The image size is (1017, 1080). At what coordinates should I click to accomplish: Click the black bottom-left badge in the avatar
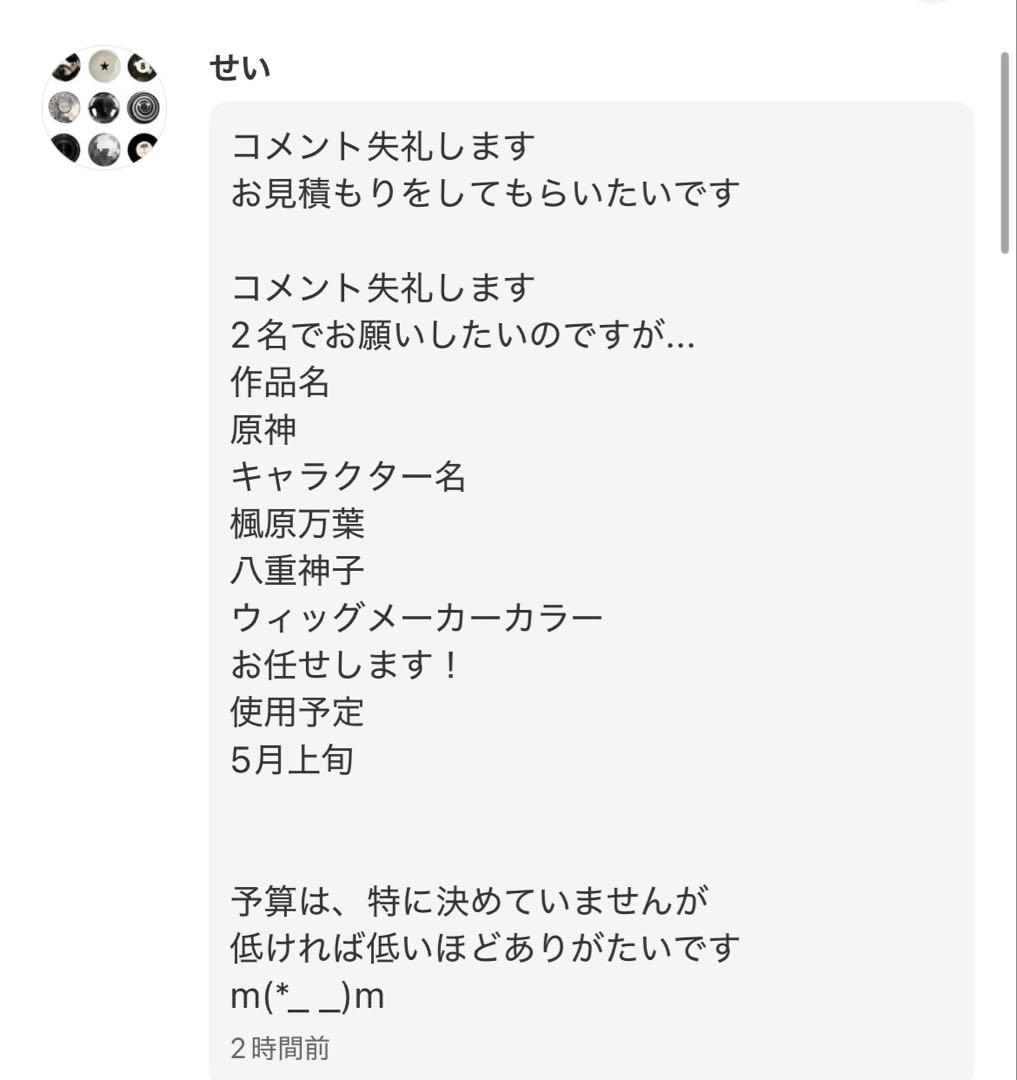pos(65,146)
